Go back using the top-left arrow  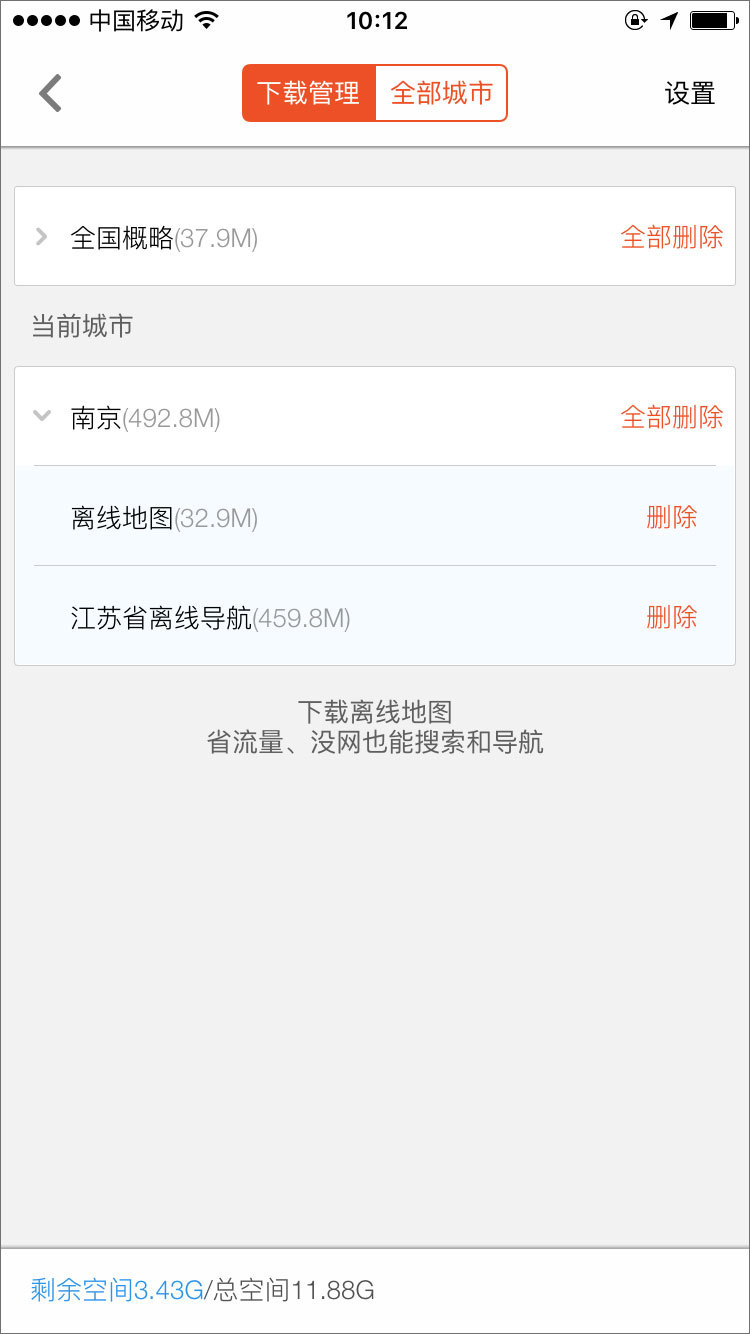[x=50, y=93]
